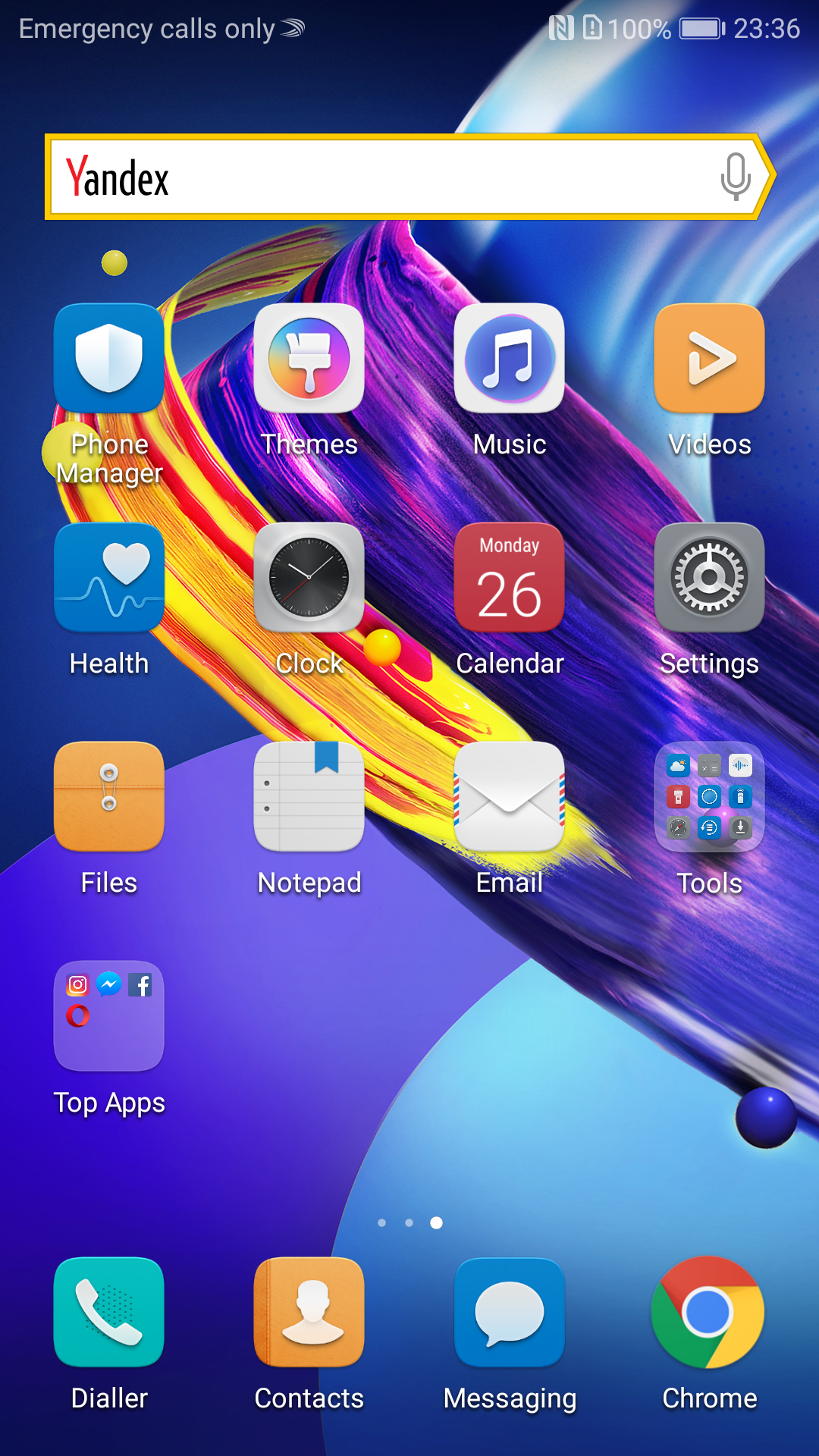819x1456 pixels.
Task: Open the Settings app
Action: [709, 578]
